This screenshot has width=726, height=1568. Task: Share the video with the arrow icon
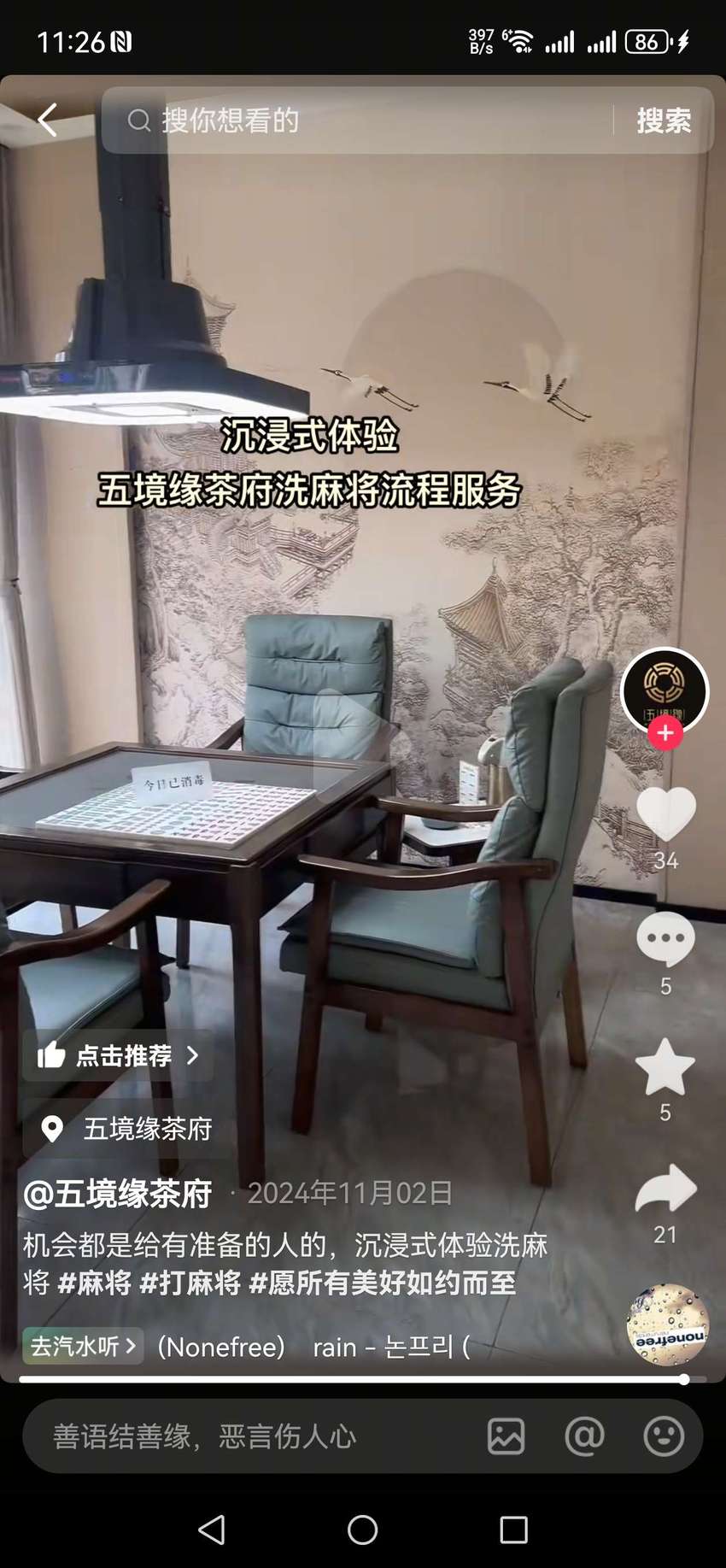point(665,1189)
